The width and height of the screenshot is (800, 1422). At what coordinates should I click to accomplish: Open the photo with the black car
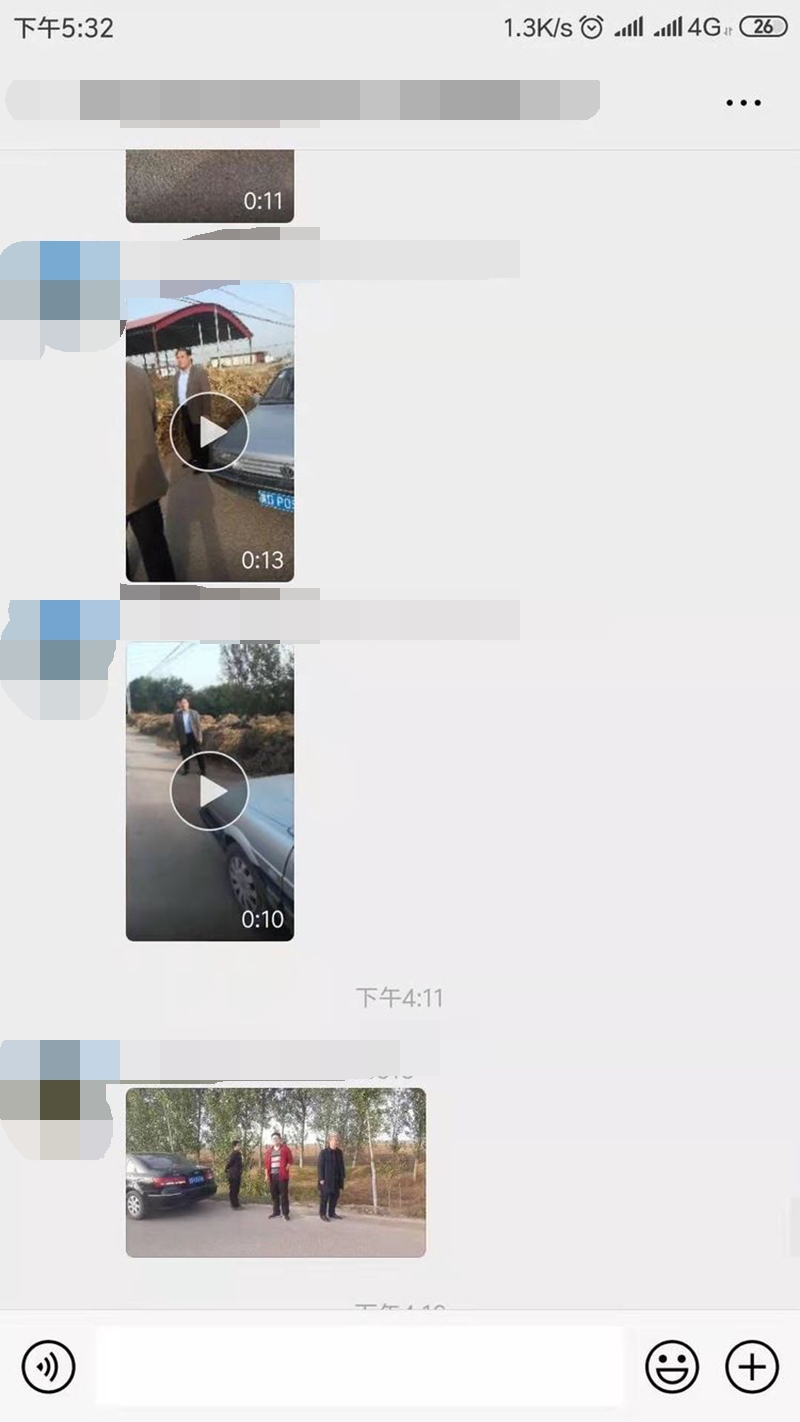coord(275,1172)
